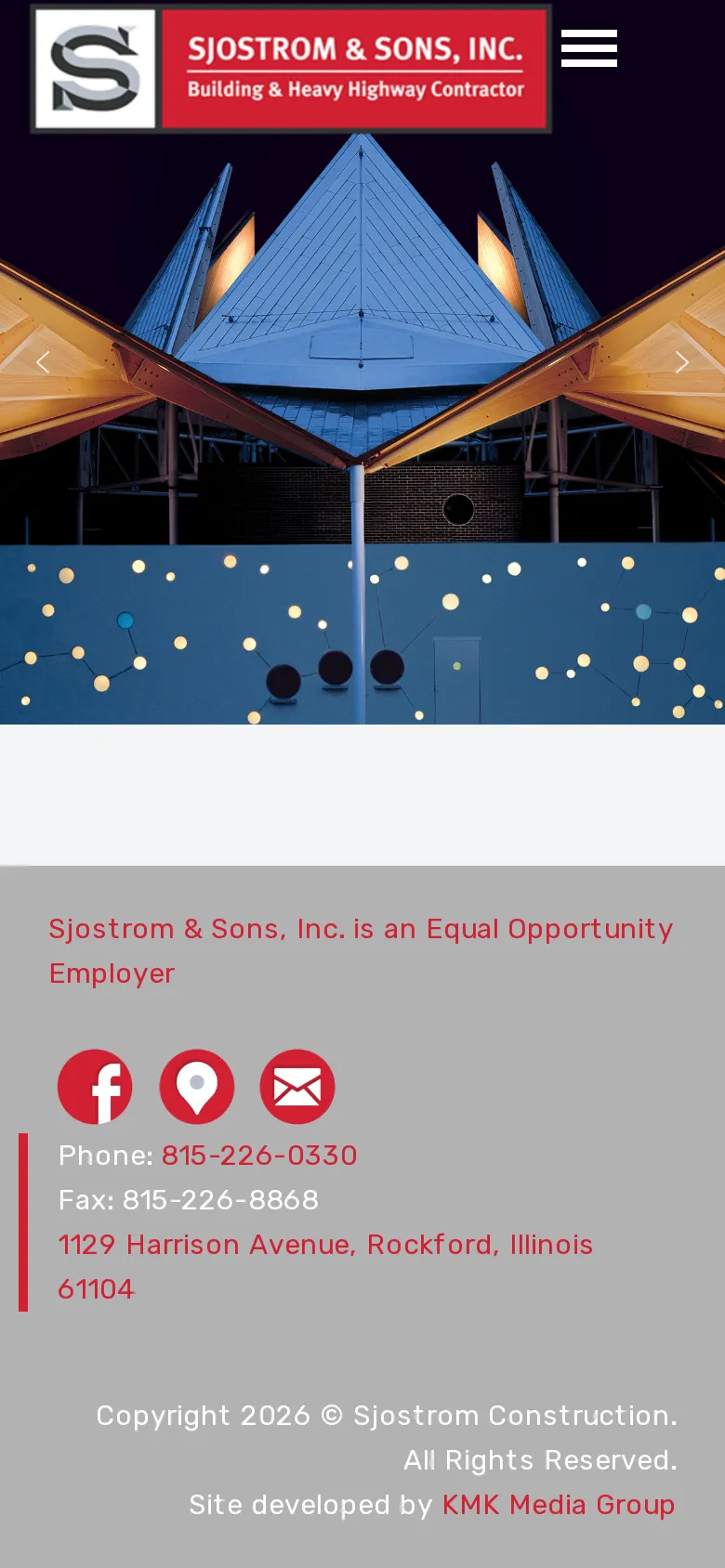Open email via the envelope icon
The width and height of the screenshot is (725, 1568).
[297, 1086]
